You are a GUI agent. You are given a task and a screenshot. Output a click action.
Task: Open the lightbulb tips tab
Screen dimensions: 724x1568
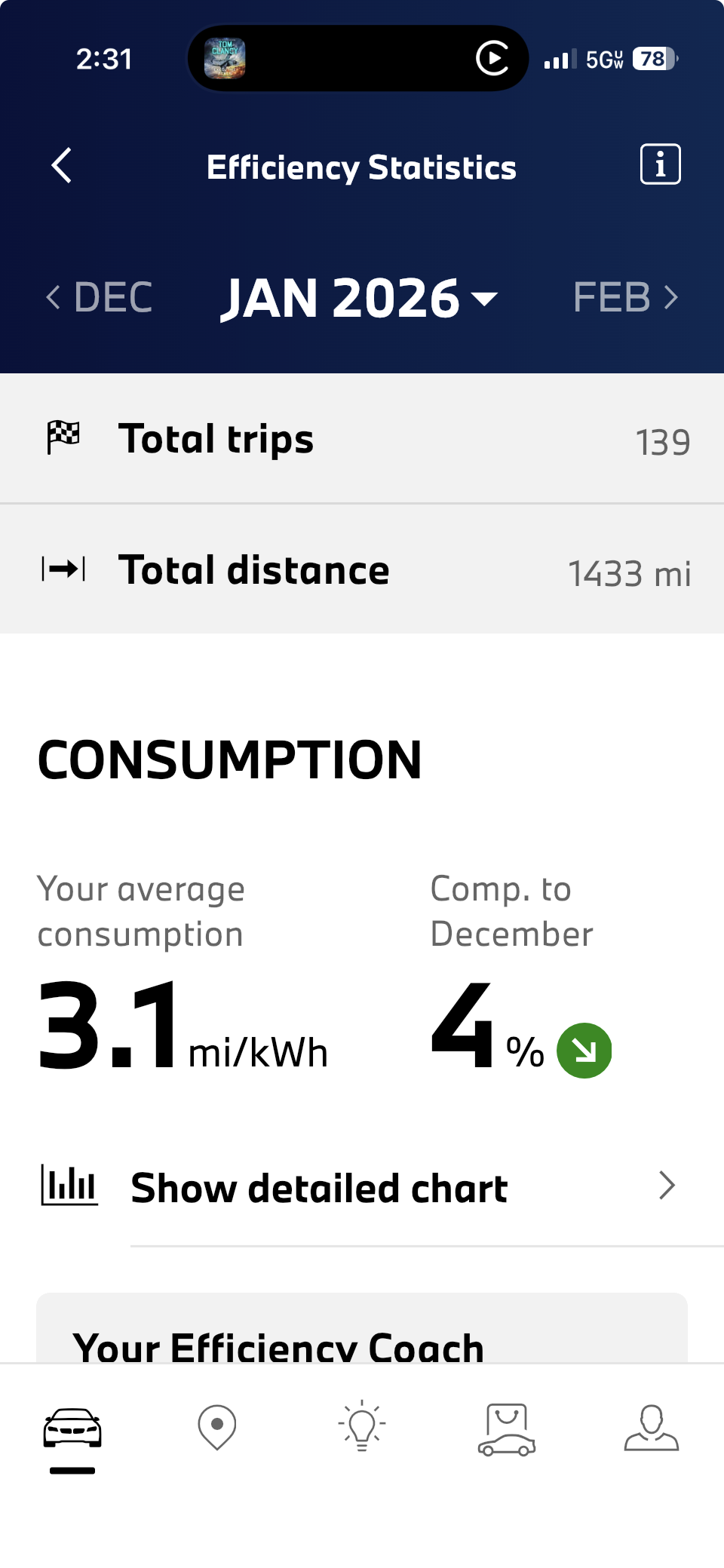click(x=362, y=1427)
